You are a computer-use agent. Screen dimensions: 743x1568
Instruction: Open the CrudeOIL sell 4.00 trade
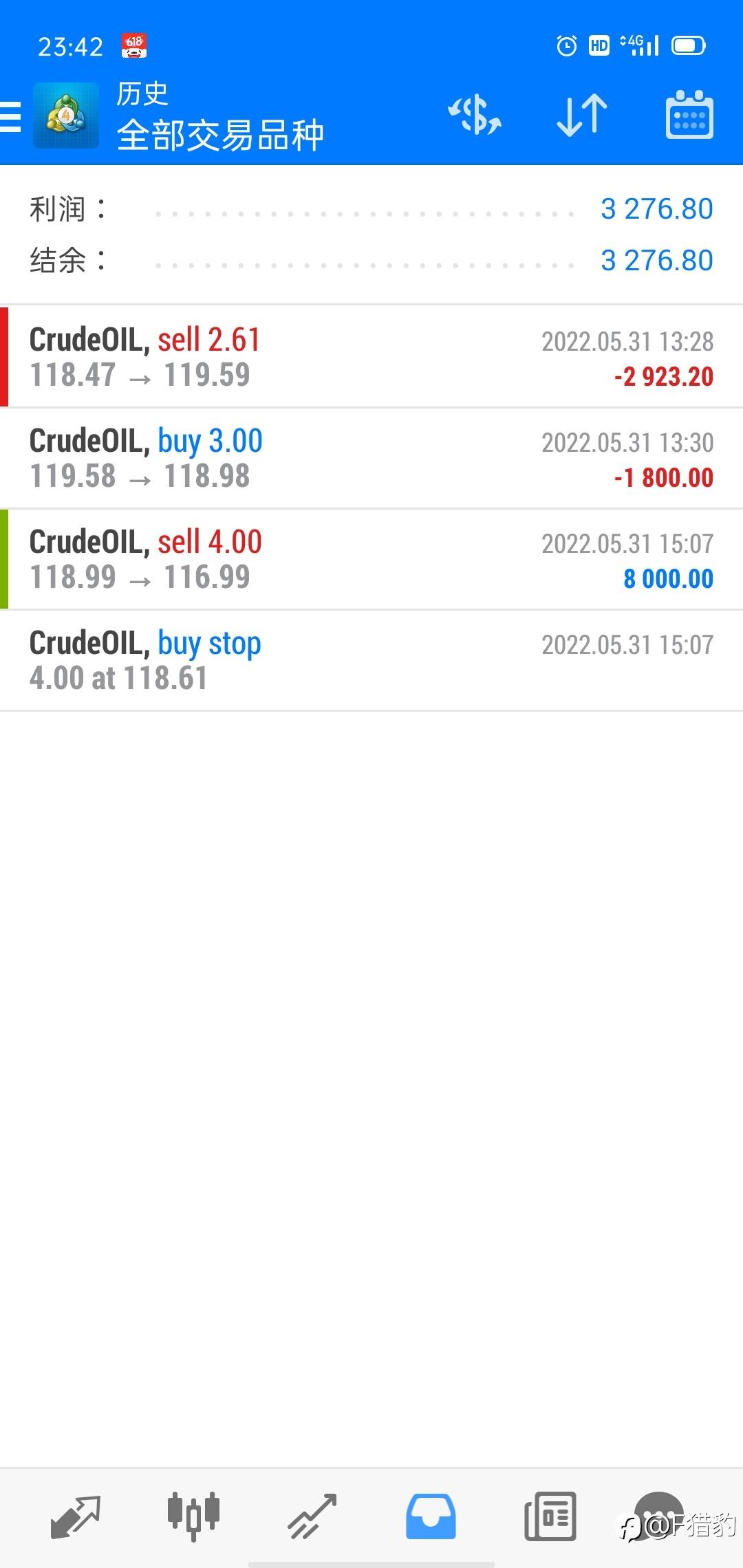tap(371, 559)
